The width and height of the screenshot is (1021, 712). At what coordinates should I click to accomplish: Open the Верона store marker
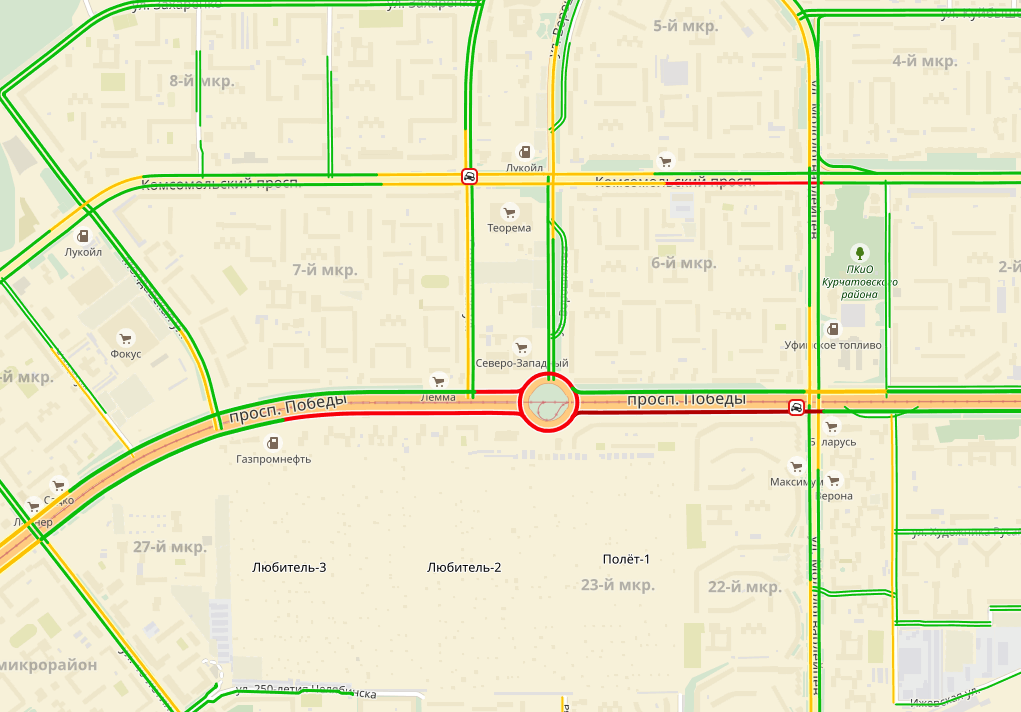coord(834,480)
